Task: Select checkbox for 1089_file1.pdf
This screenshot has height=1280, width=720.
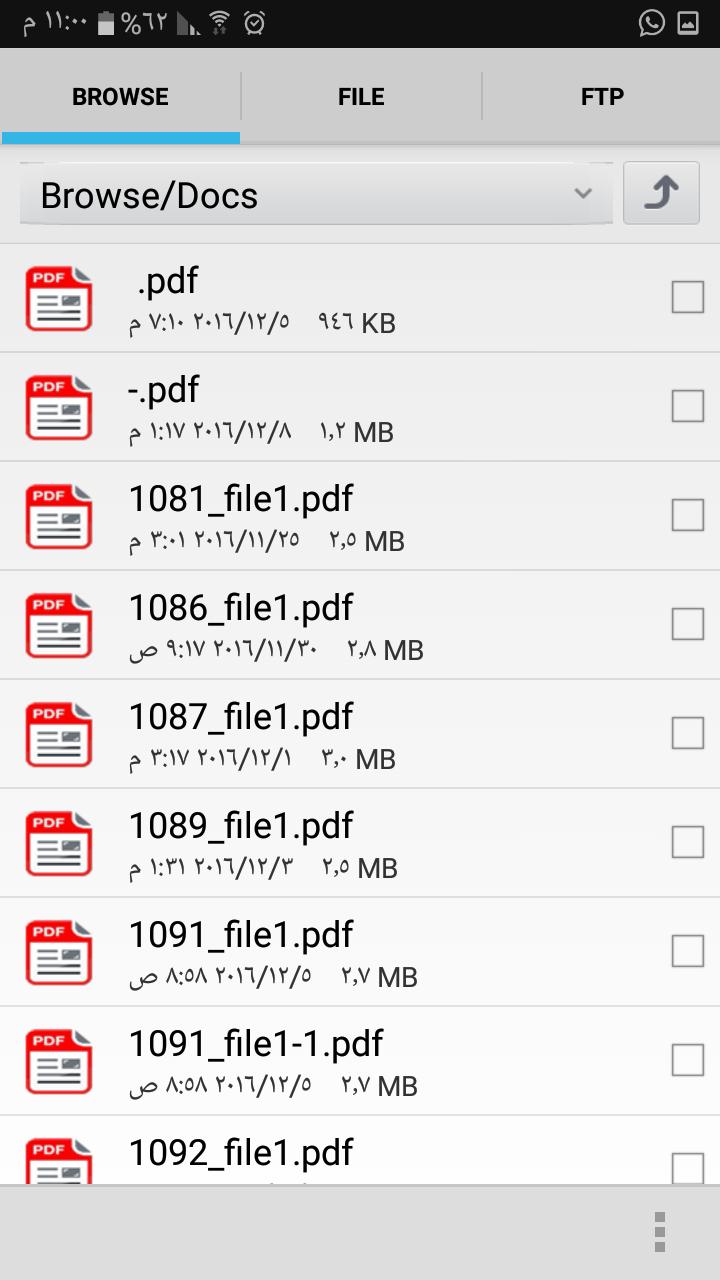Action: tap(687, 842)
